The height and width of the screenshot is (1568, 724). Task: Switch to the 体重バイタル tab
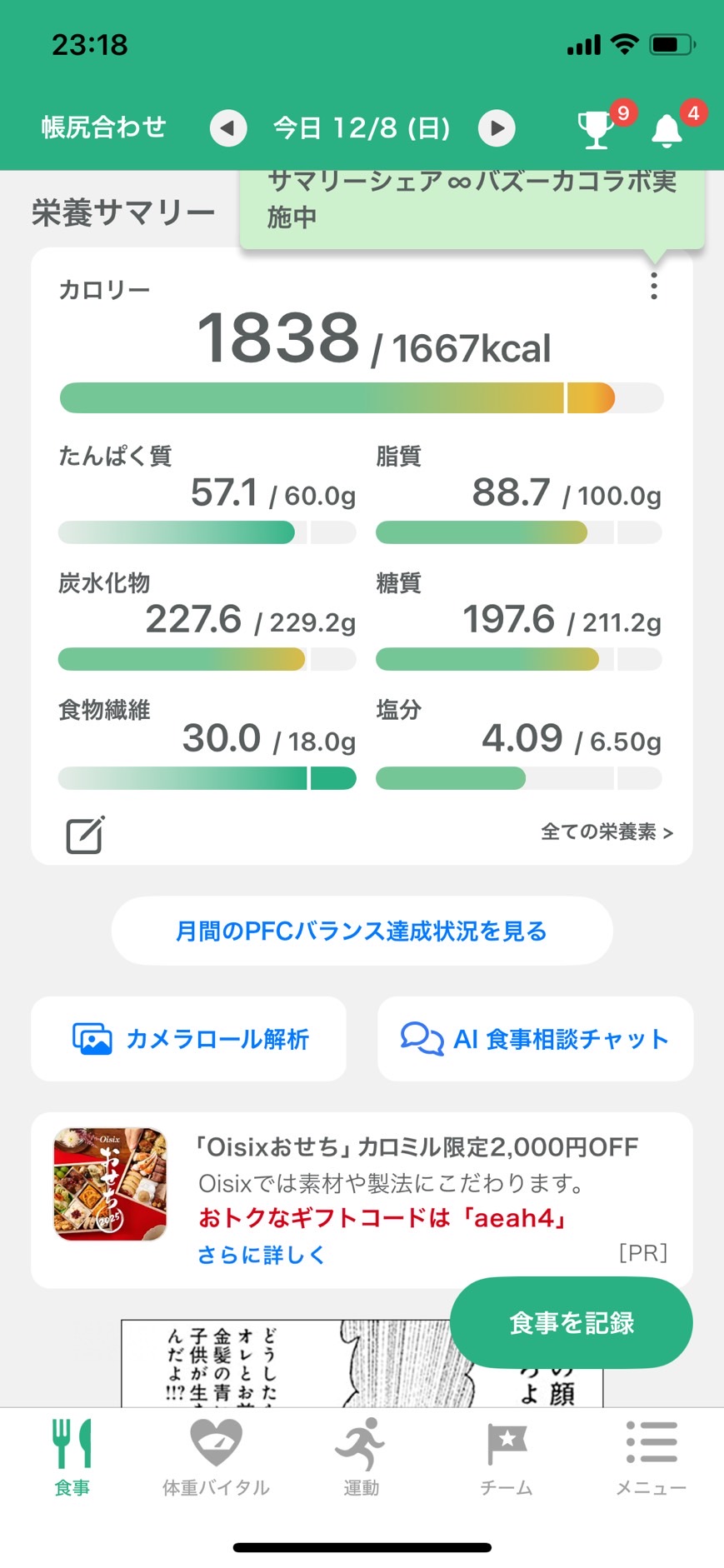(216, 1457)
